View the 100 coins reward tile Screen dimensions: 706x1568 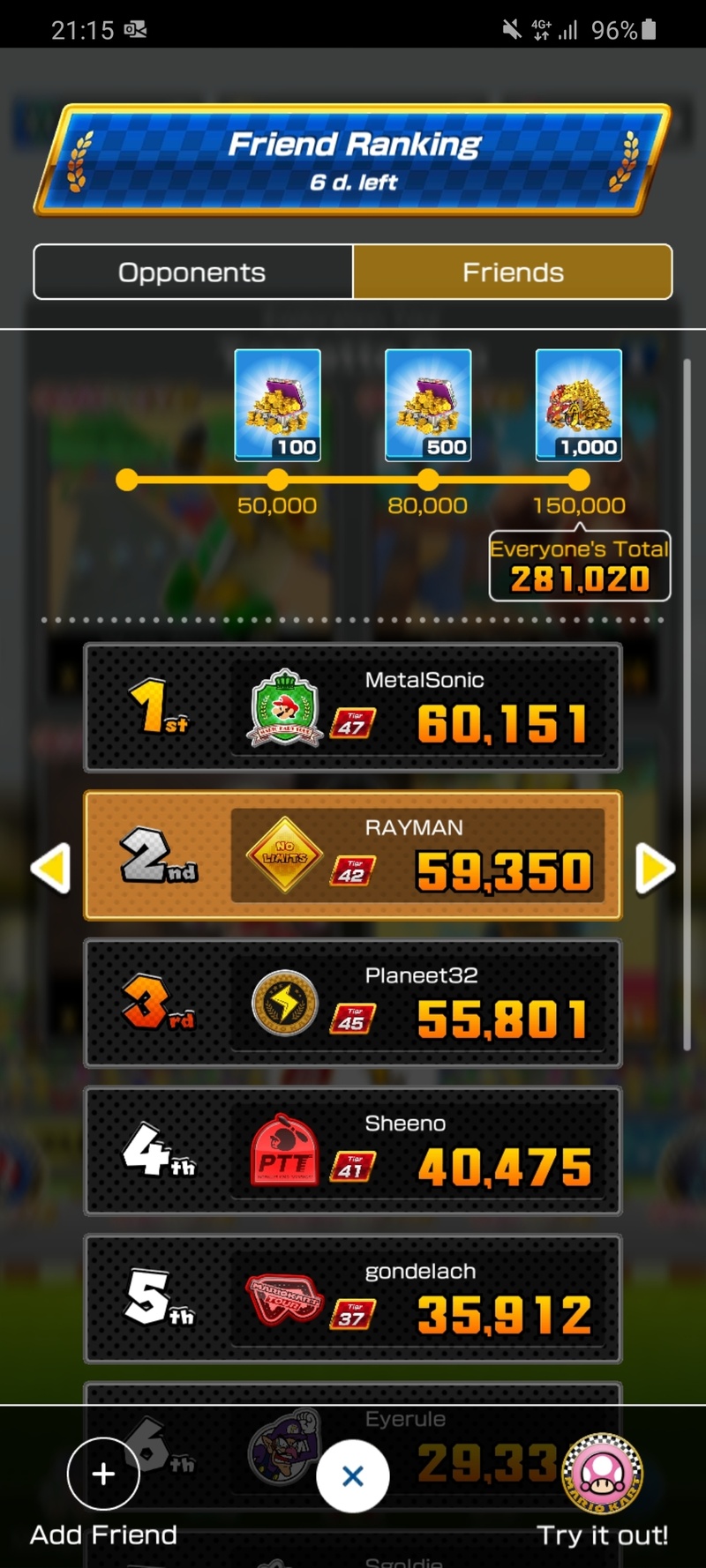pyautogui.click(x=277, y=405)
